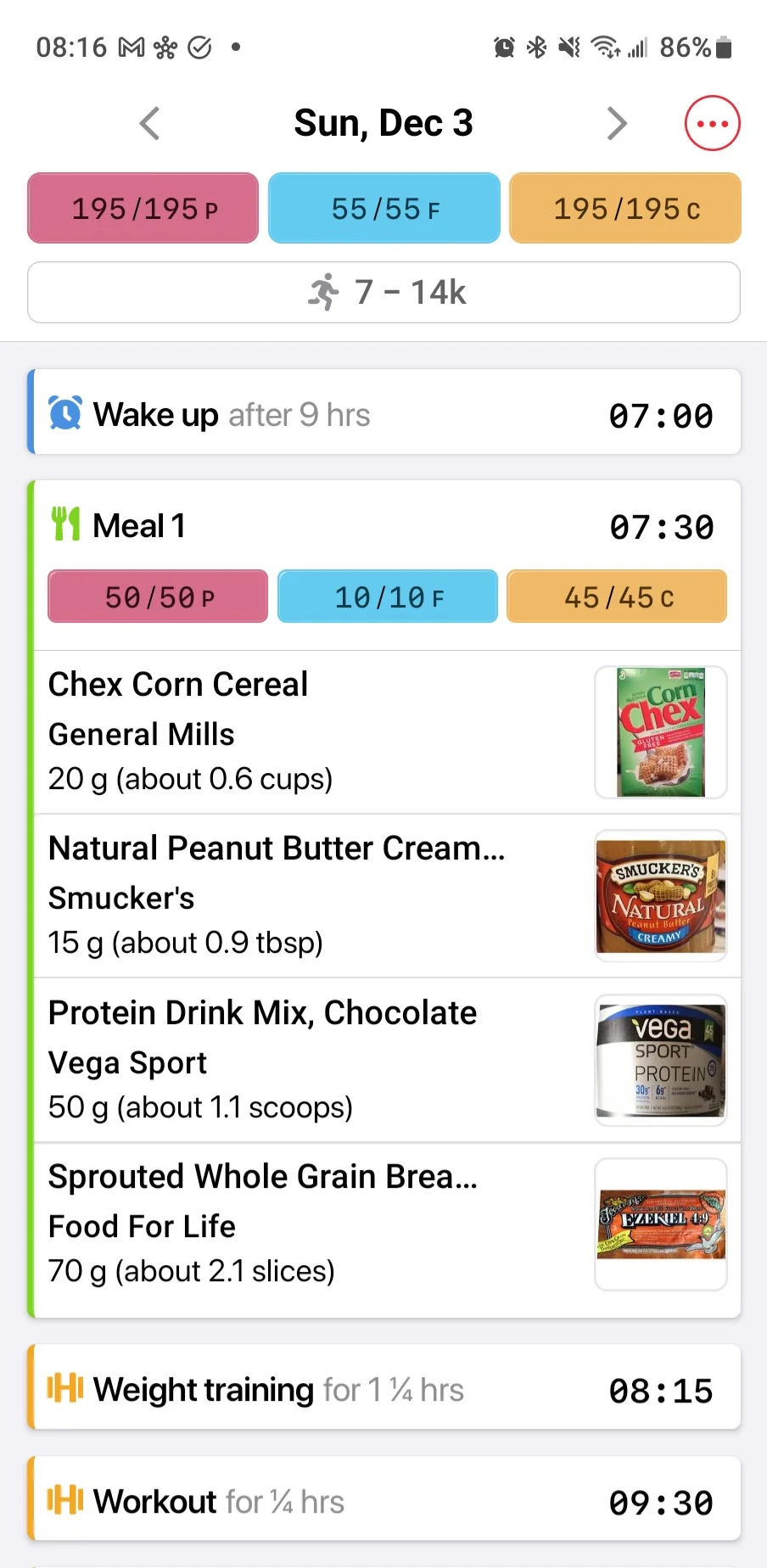Viewport: 767px width, 1568px height.
Task: Open the Chex Corn Cereal item
Action: point(387,732)
